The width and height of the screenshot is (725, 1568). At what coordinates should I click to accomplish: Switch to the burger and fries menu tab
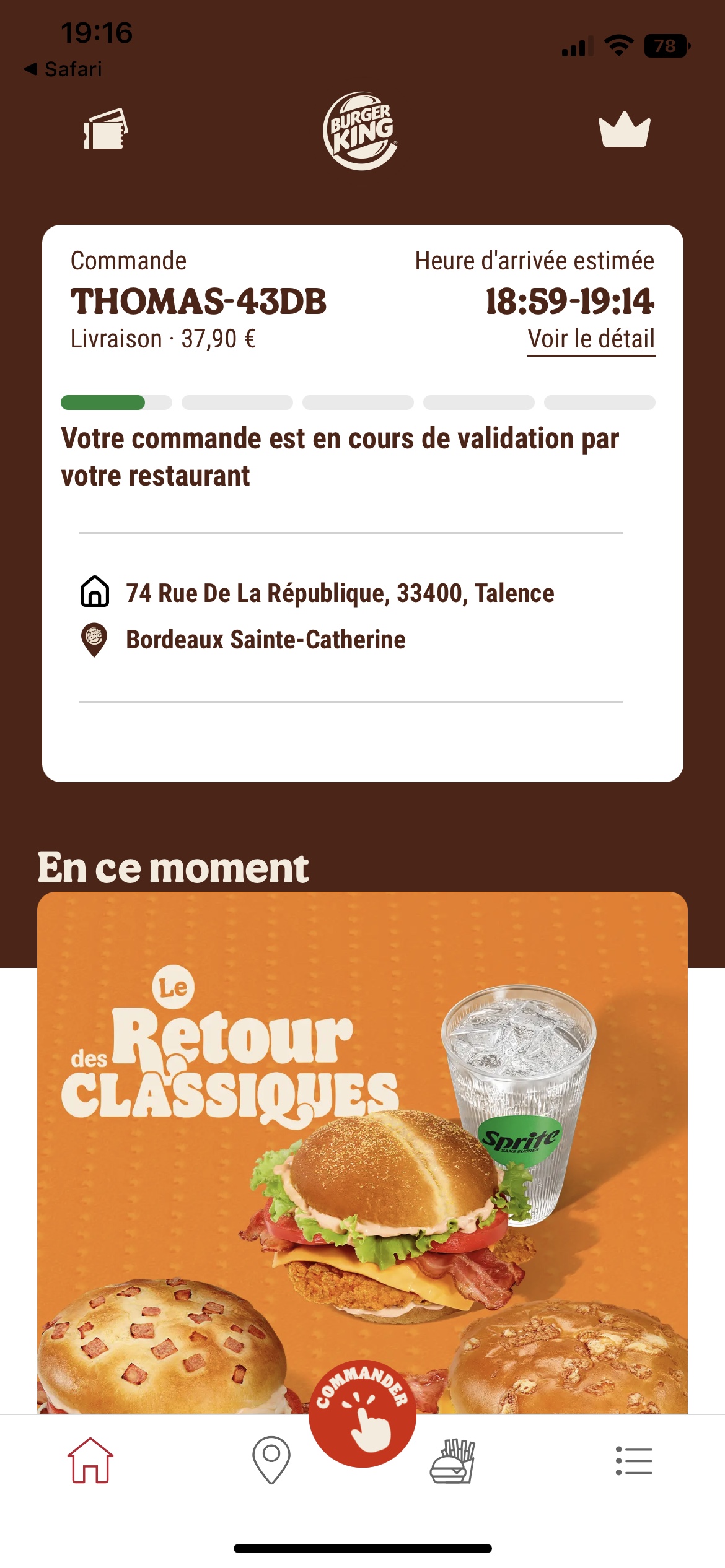452,1460
